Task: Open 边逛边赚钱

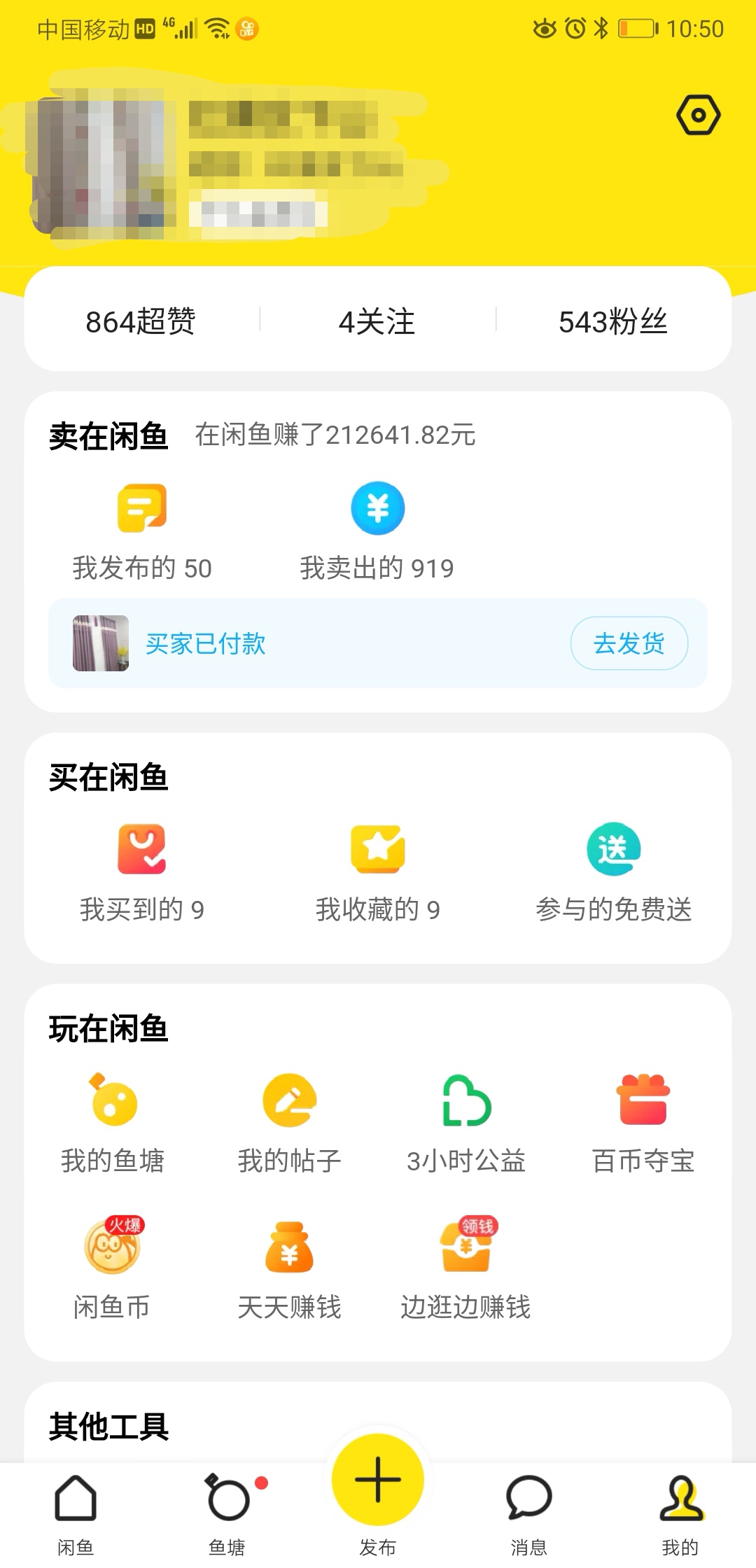Action: tap(466, 1268)
